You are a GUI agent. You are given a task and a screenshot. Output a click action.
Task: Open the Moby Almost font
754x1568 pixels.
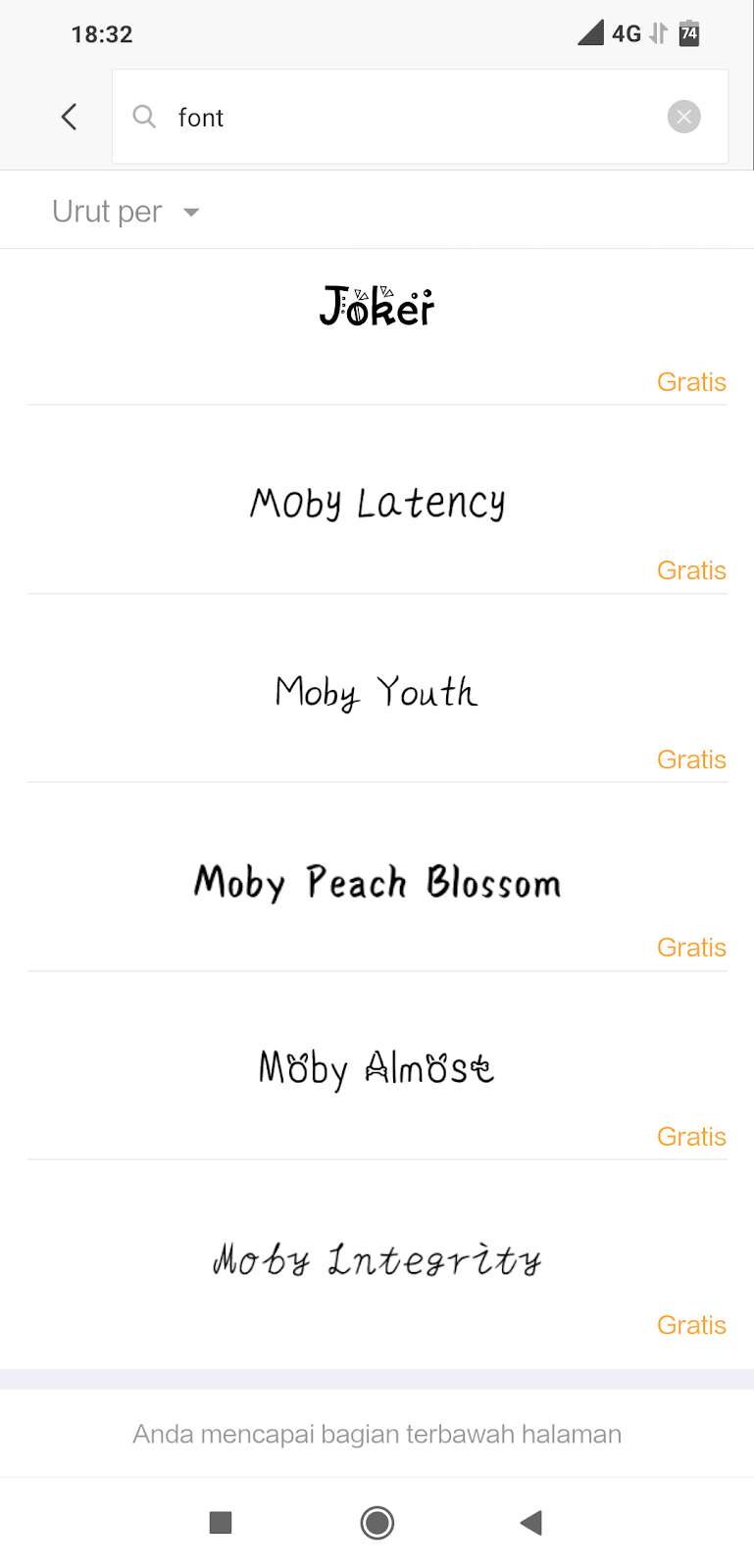[x=377, y=1068]
